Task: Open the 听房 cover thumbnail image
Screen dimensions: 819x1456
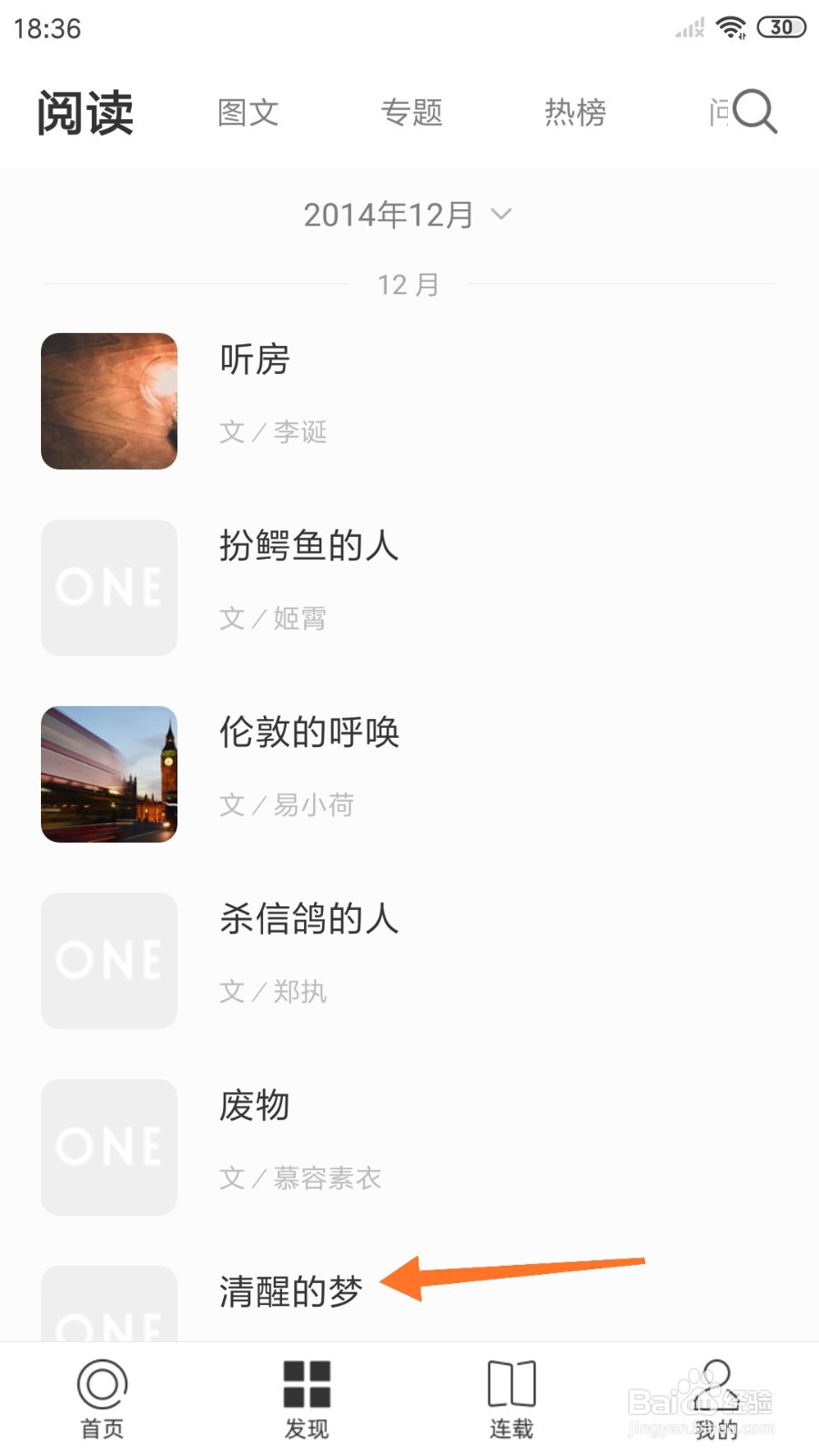Action: (x=108, y=400)
